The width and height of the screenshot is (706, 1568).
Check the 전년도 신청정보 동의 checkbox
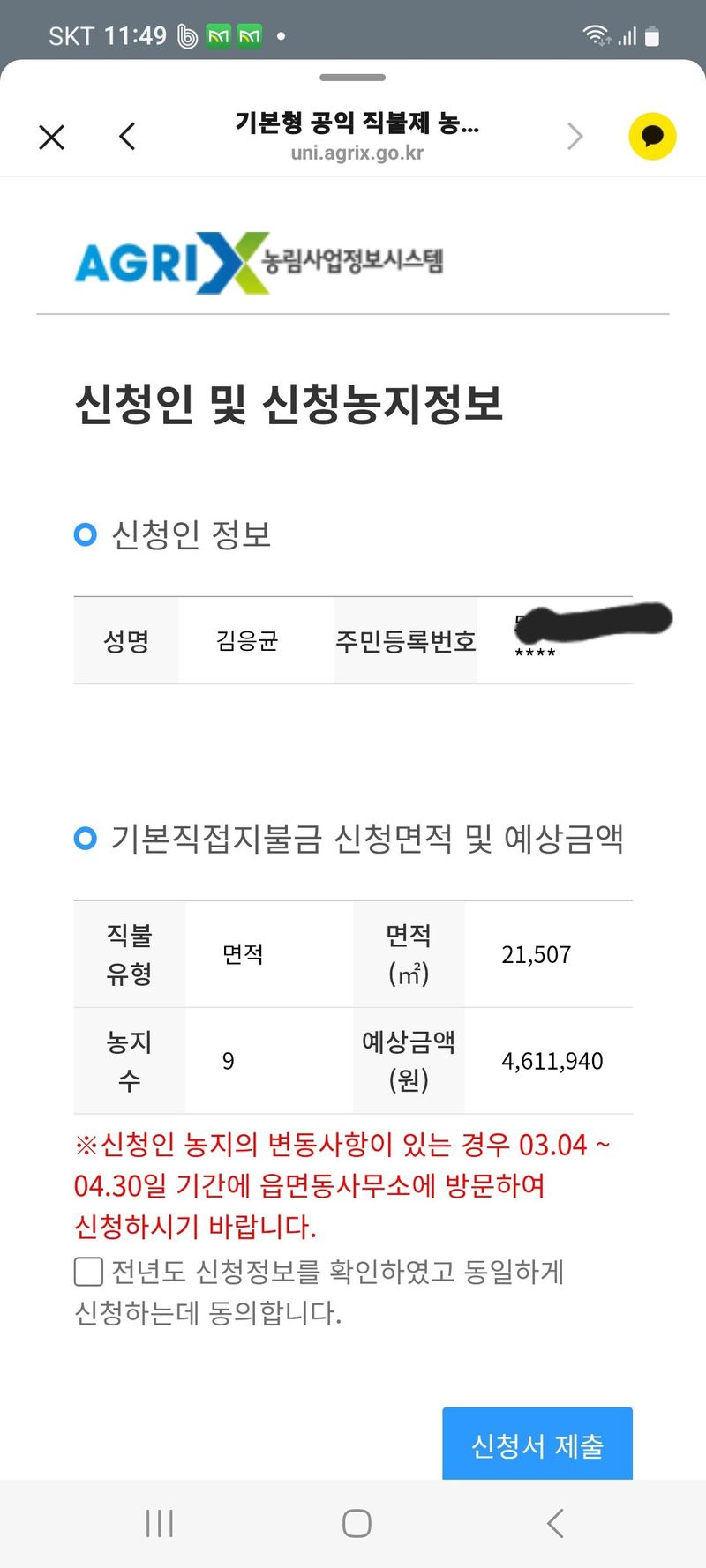click(x=89, y=1273)
